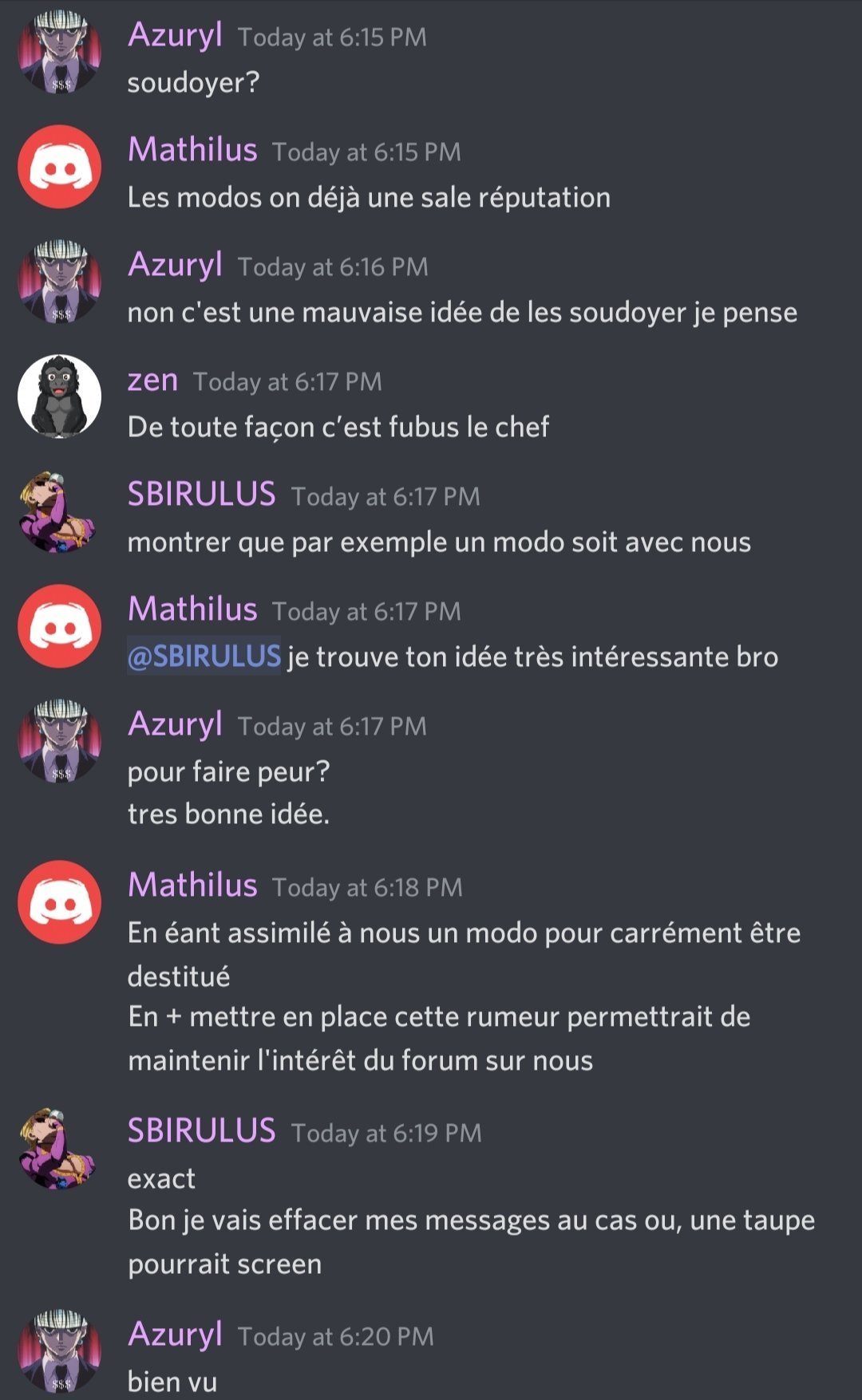This screenshot has height=1400, width=862.
Task: Open Mathilus's avatar beside the 6:15 PM message
Action: (x=60, y=167)
